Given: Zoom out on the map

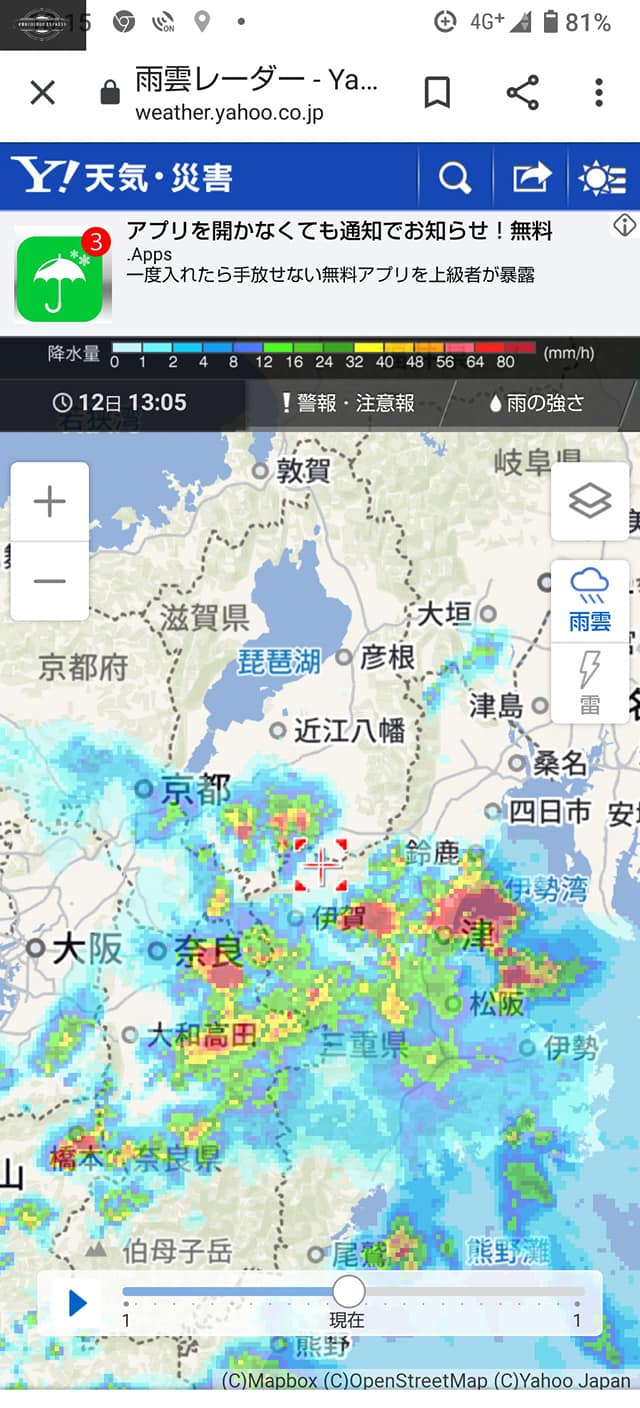Looking at the screenshot, I should point(50,581).
